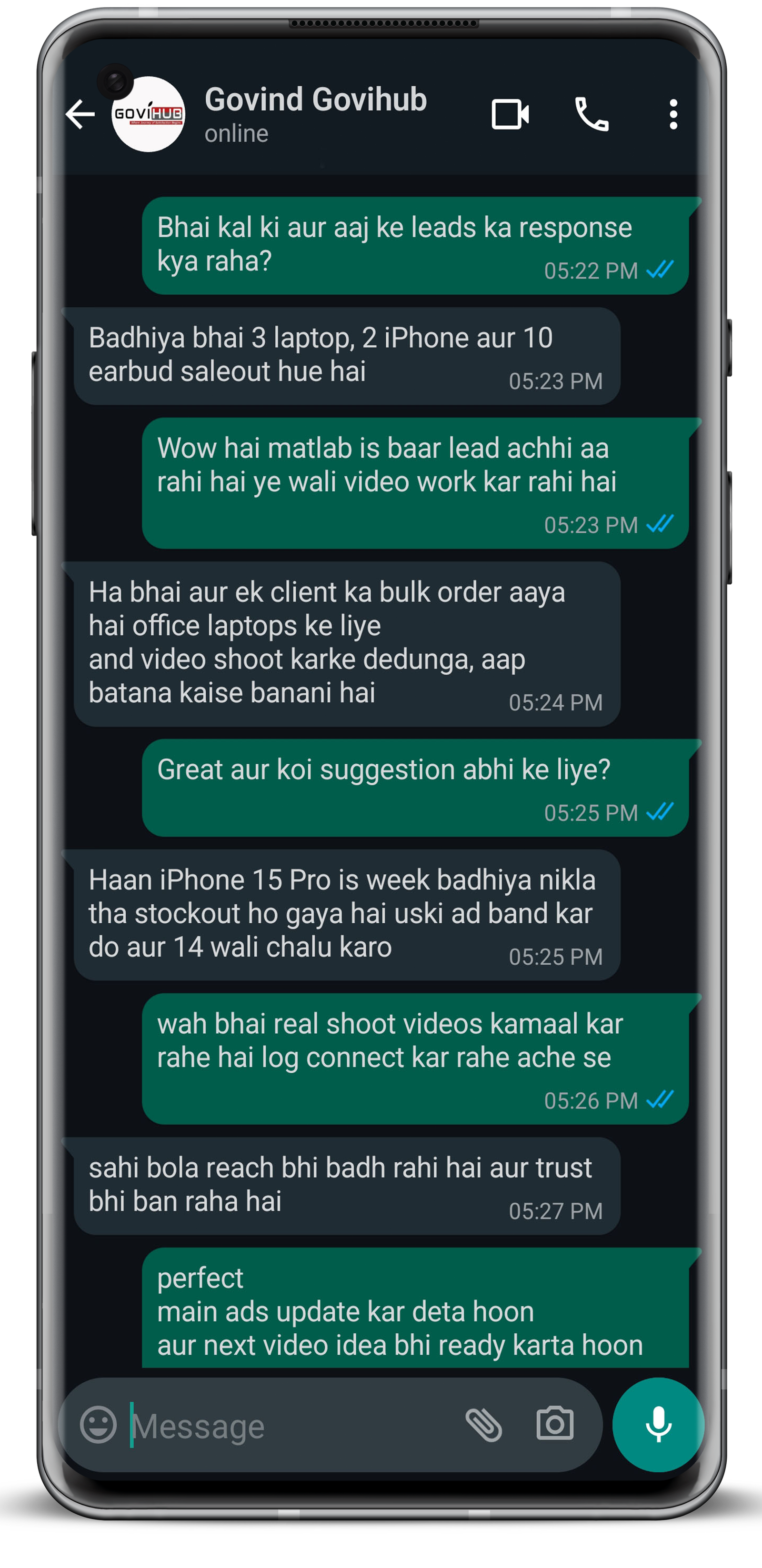This screenshot has height=1568, width=762.
Task: Focus the Message text field
Action: (292, 1426)
